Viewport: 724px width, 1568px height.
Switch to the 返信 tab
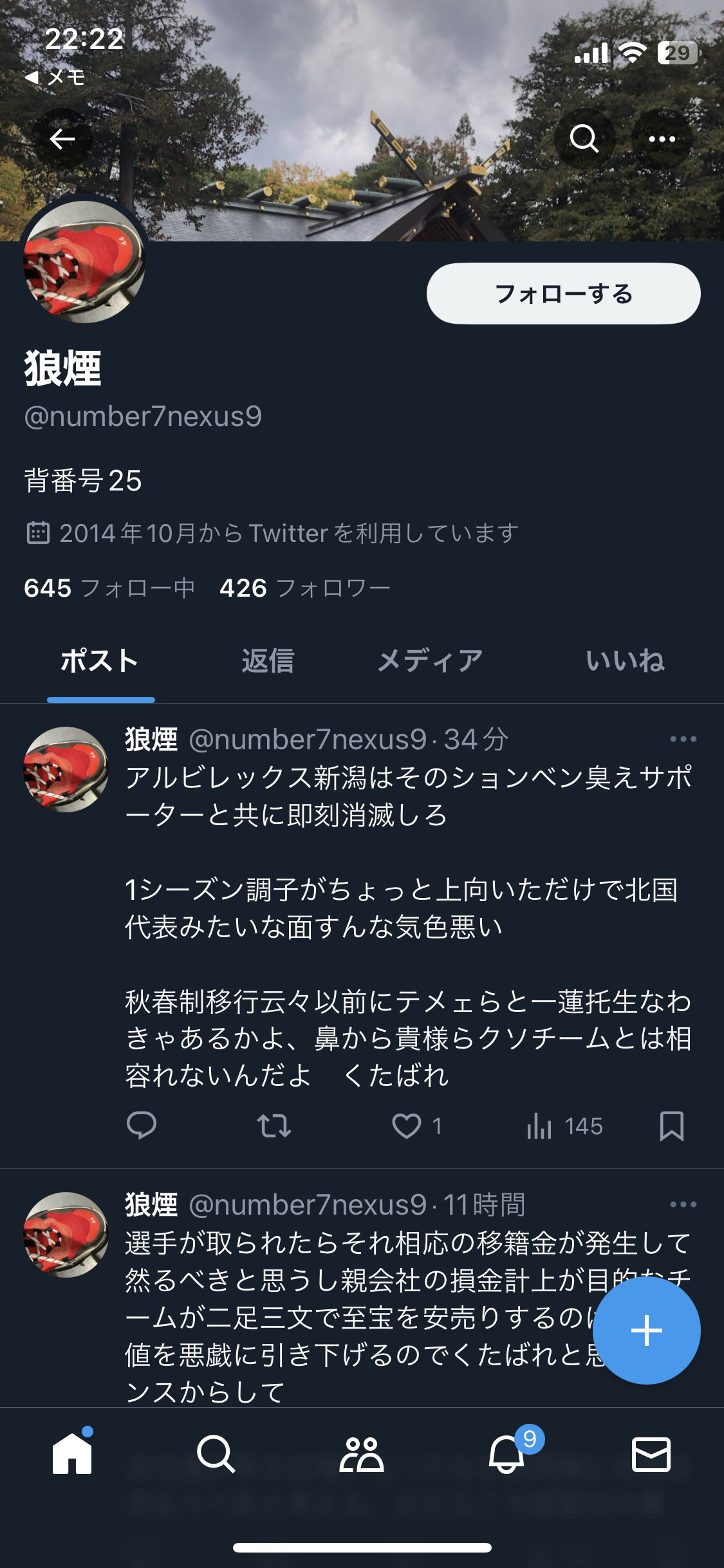pos(268,661)
